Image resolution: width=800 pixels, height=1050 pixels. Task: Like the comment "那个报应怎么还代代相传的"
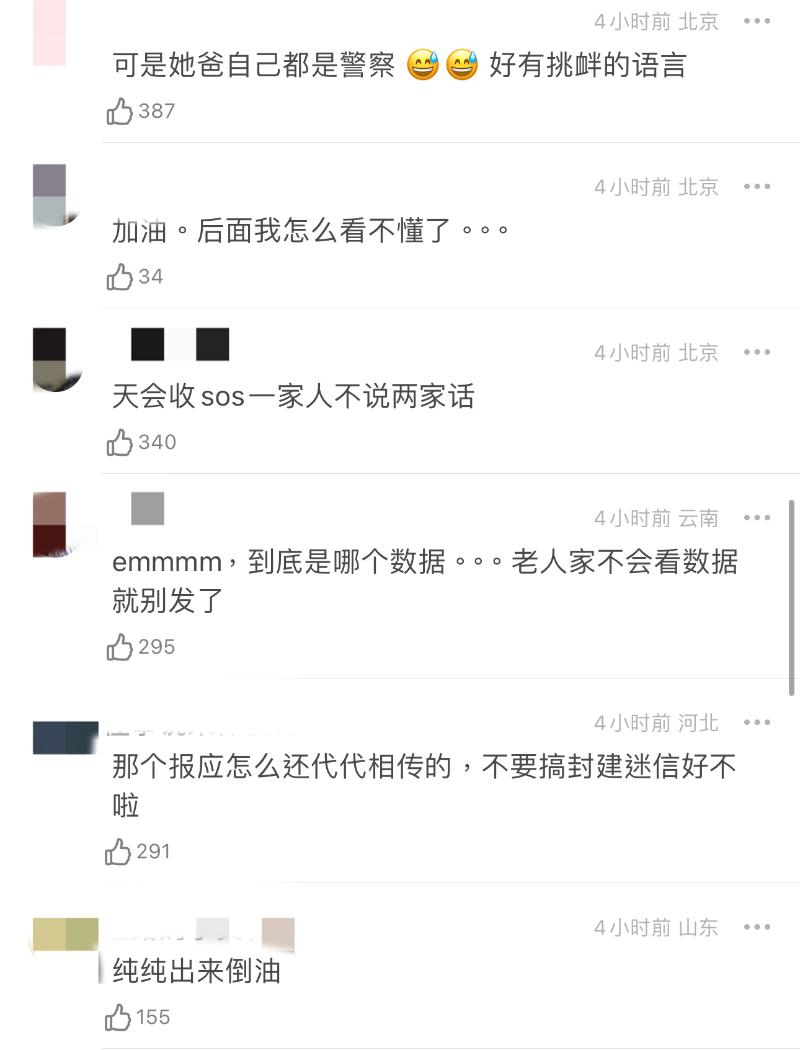pyautogui.click(x=120, y=852)
